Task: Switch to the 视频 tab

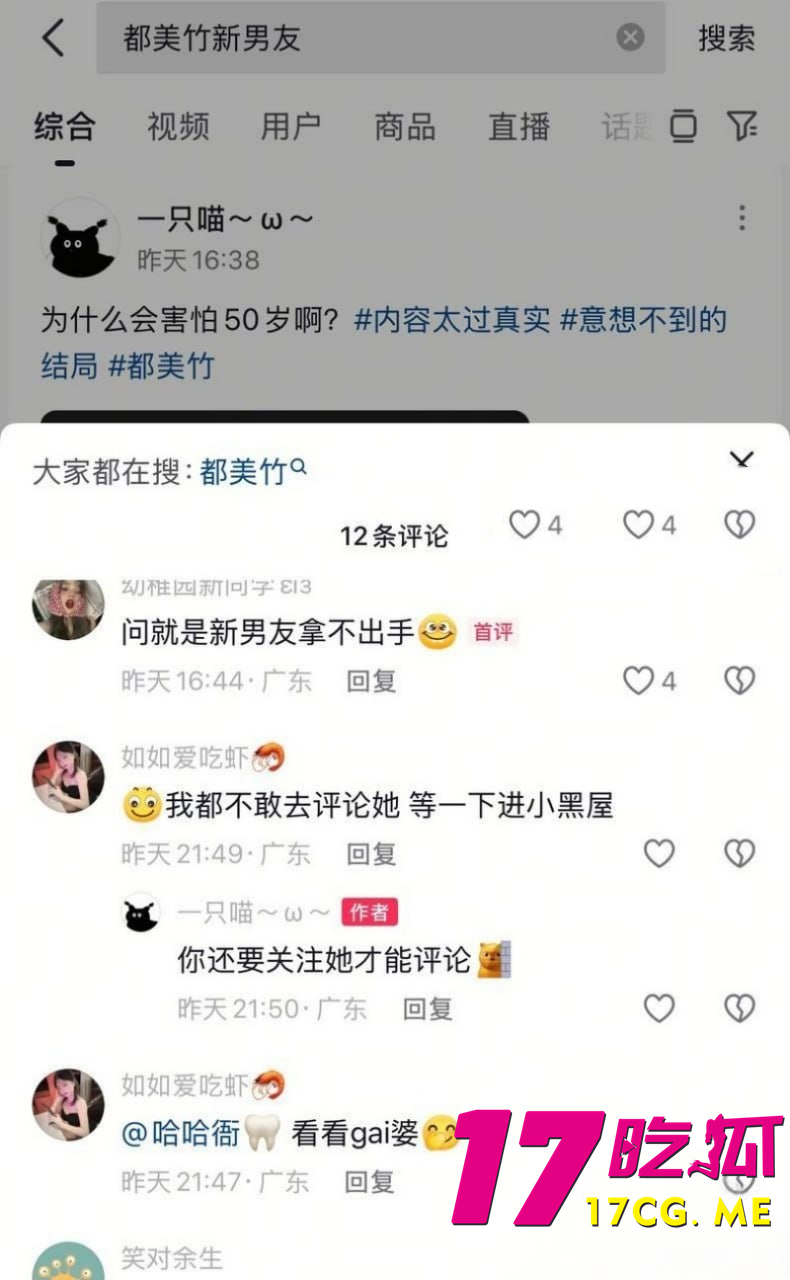Action: pos(178,127)
